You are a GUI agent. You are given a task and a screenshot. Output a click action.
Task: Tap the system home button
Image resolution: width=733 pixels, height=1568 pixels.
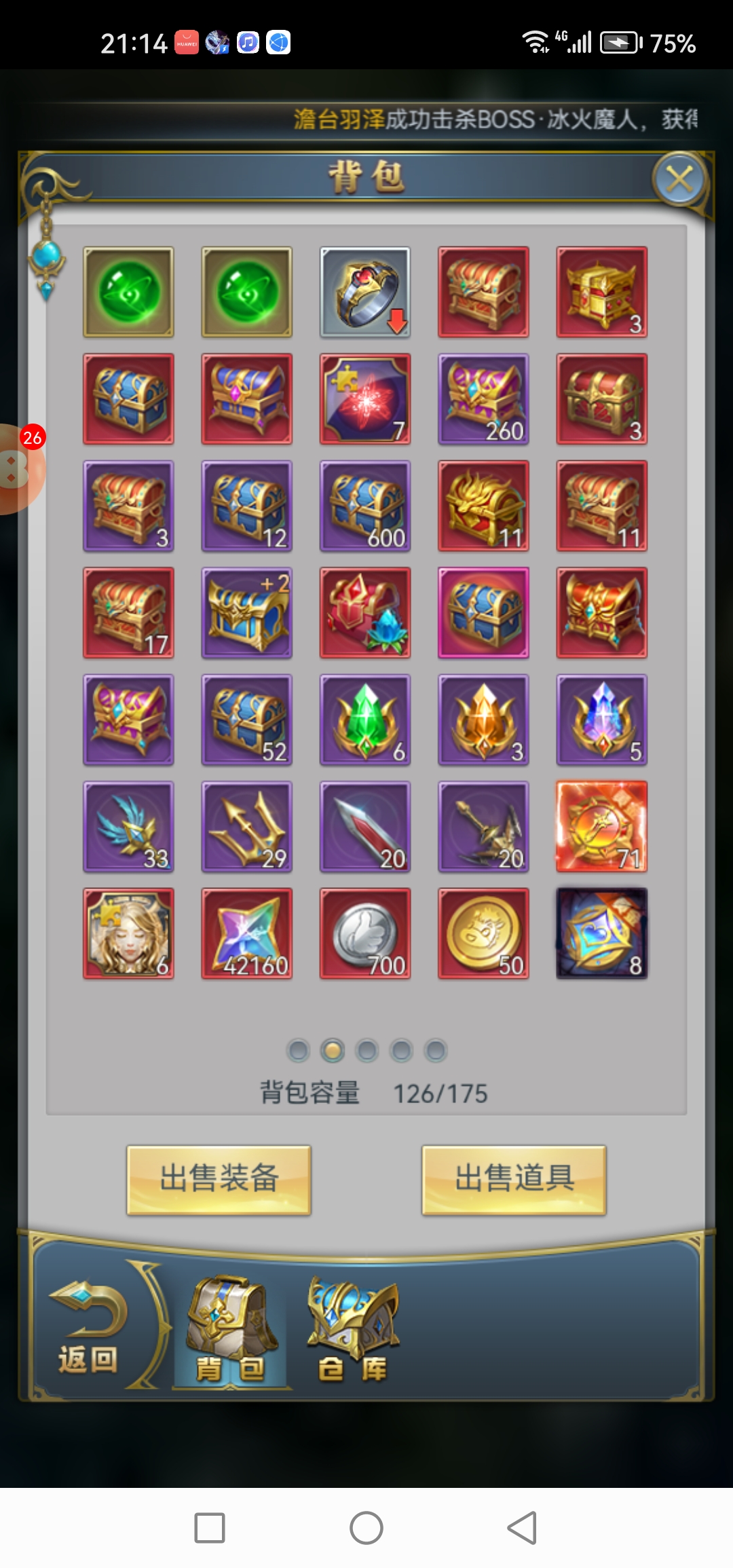(x=366, y=1528)
